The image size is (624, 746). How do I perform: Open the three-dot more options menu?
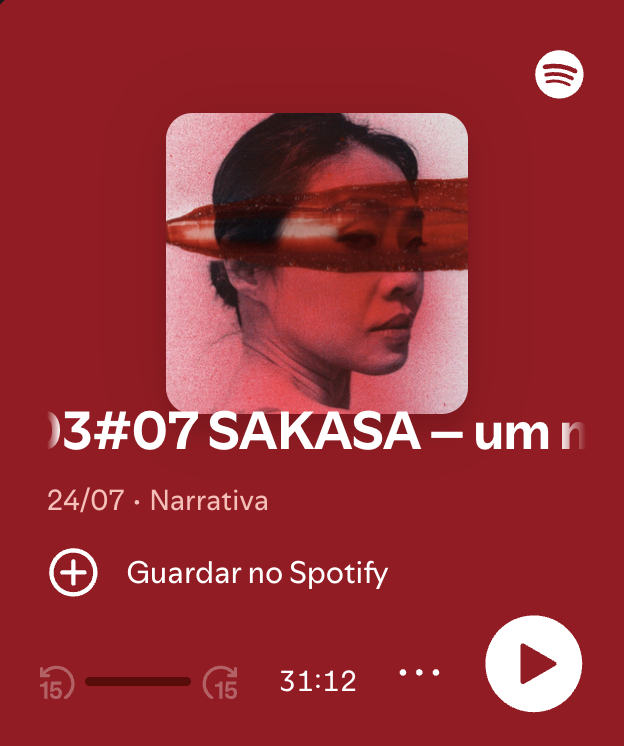click(x=419, y=672)
